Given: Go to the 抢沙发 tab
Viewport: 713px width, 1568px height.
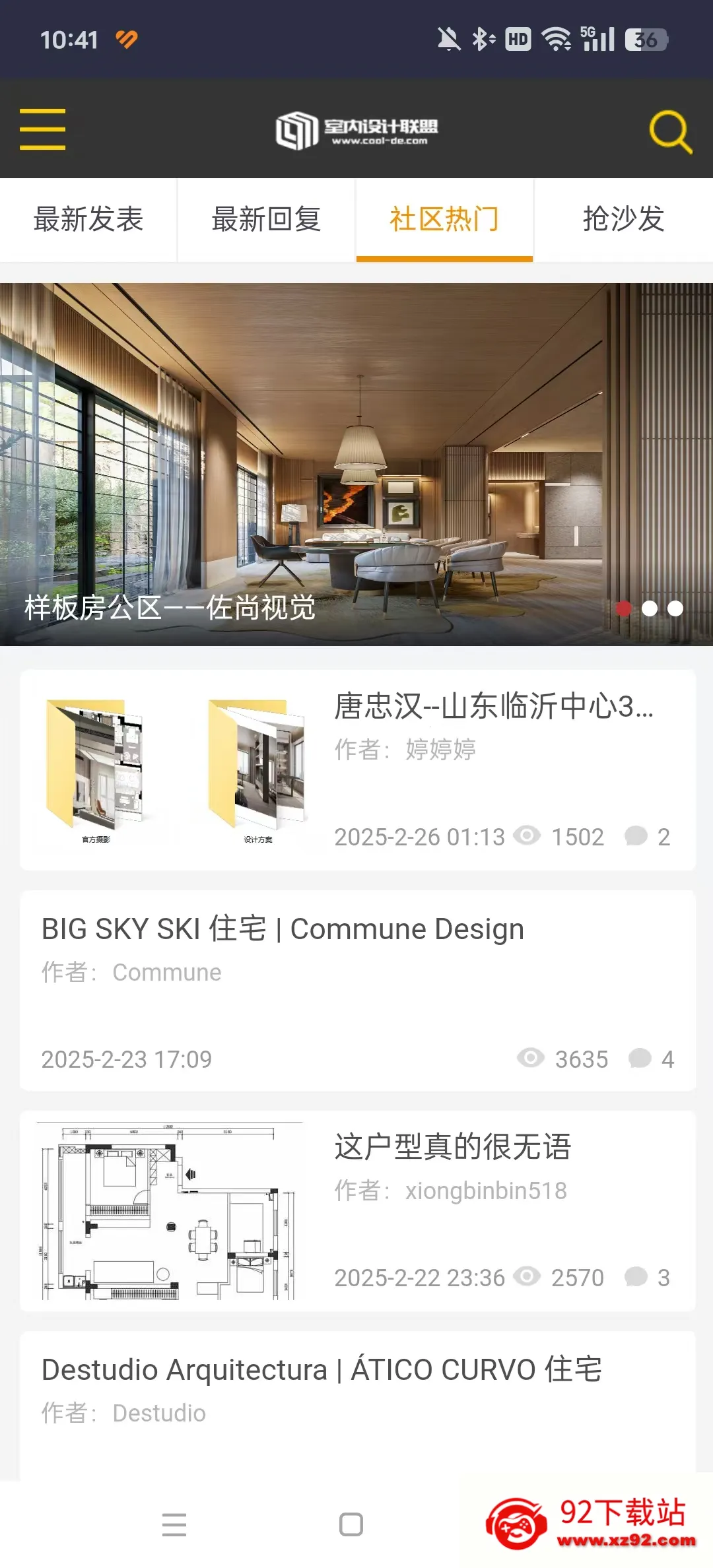Looking at the screenshot, I should [x=623, y=220].
